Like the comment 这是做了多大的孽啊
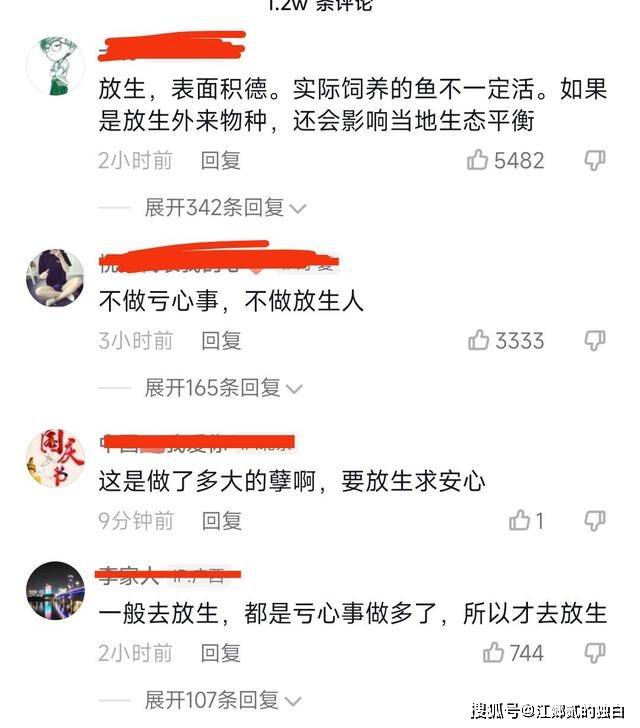640x728 pixels. (519, 521)
